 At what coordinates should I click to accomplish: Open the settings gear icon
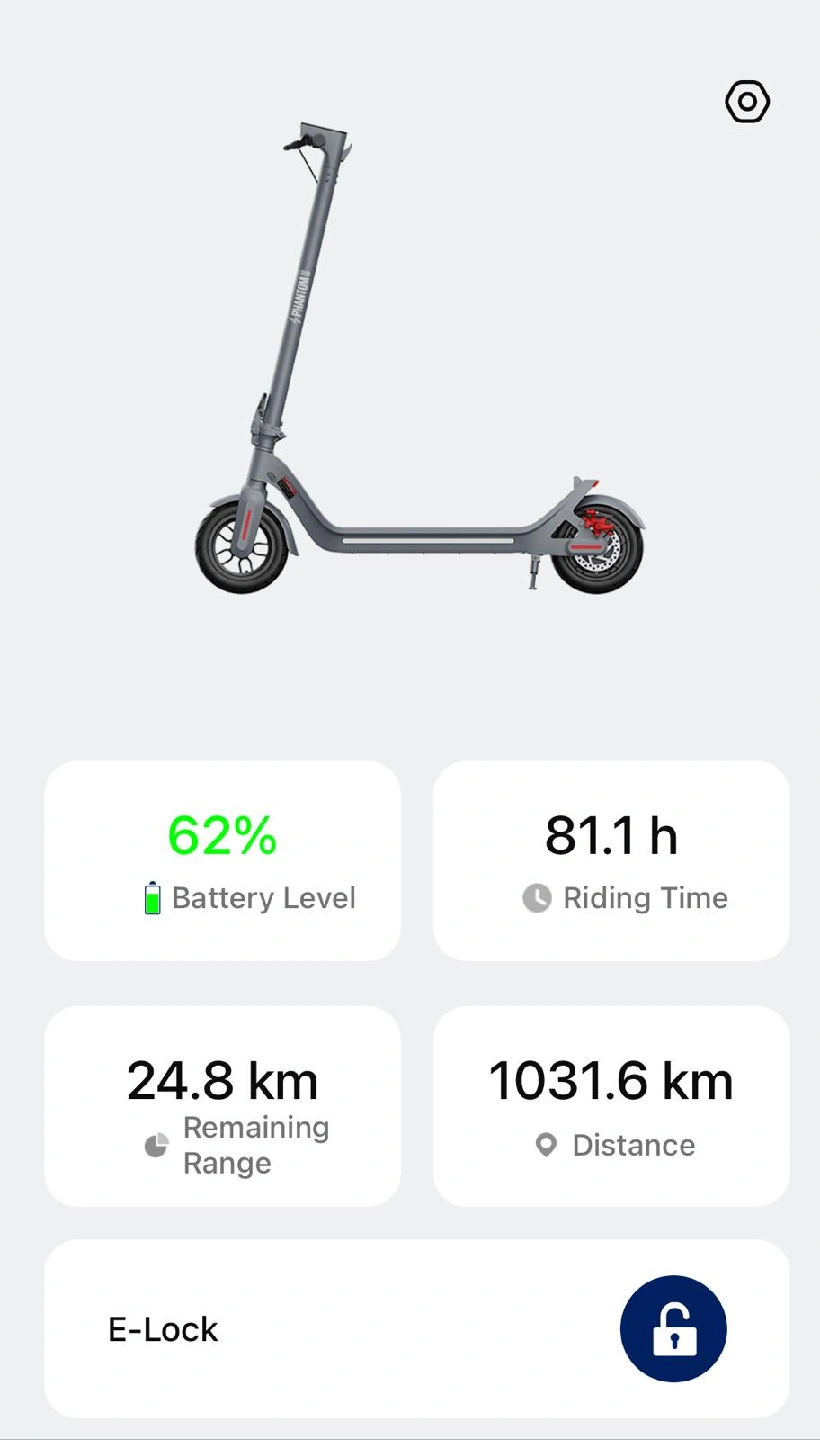(x=747, y=102)
